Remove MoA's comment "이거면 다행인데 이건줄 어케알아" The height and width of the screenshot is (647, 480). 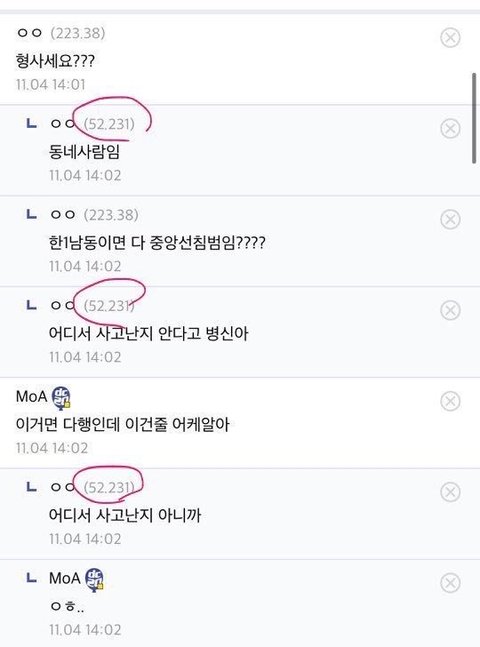point(450,401)
